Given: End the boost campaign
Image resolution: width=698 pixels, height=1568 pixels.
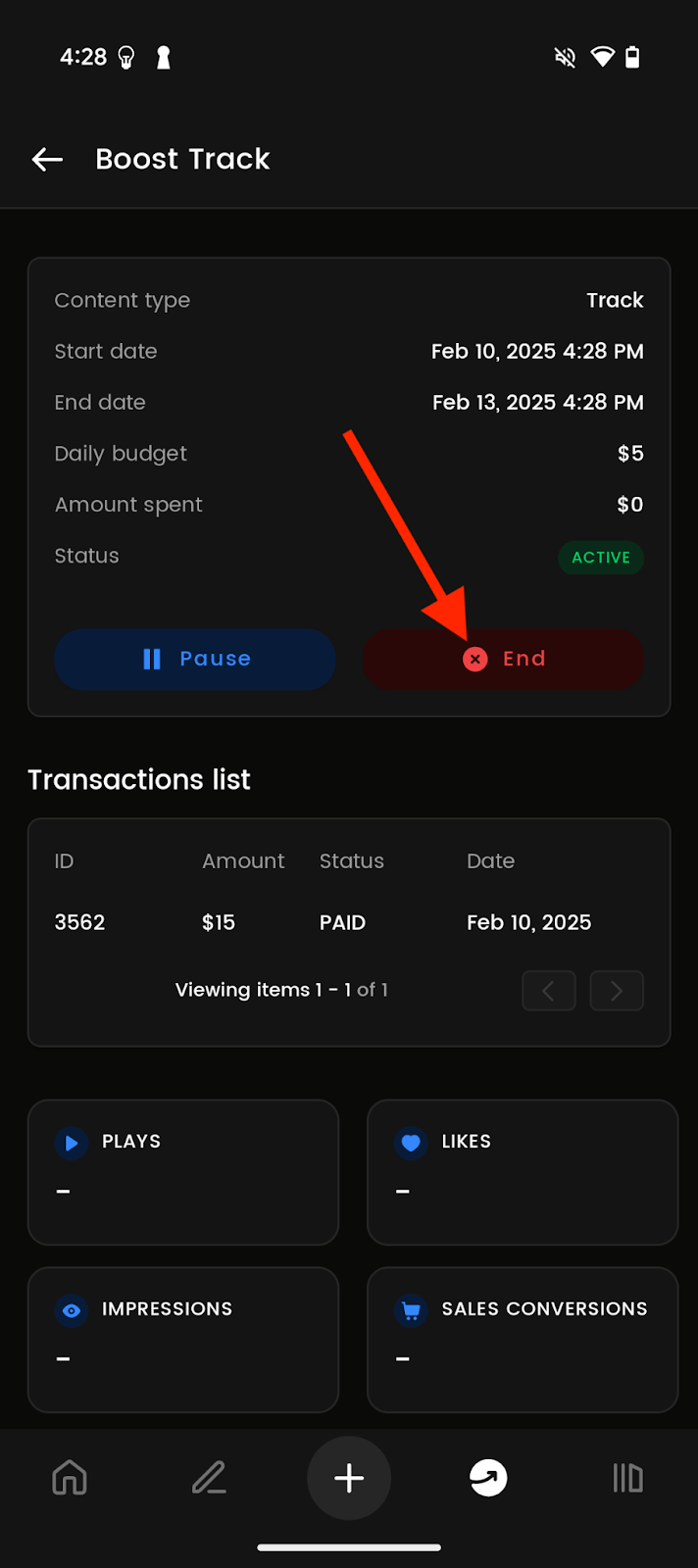Looking at the screenshot, I should tap(504, 659).
